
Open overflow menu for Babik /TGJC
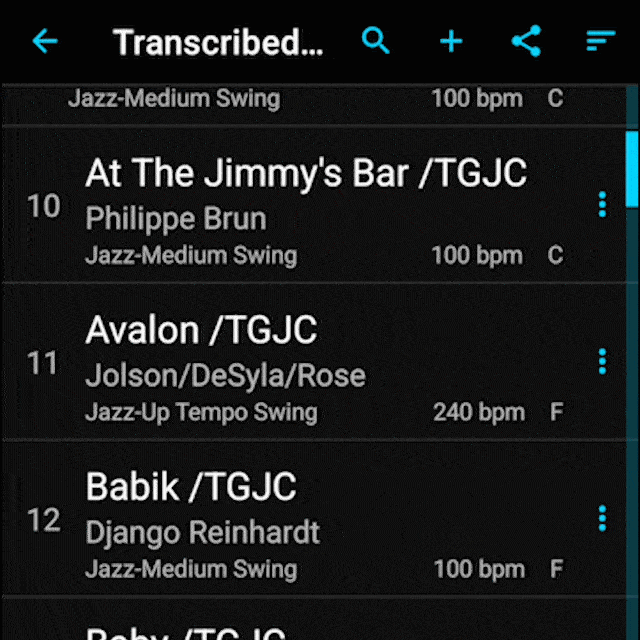pyautogui.click(x=602, y=518)
